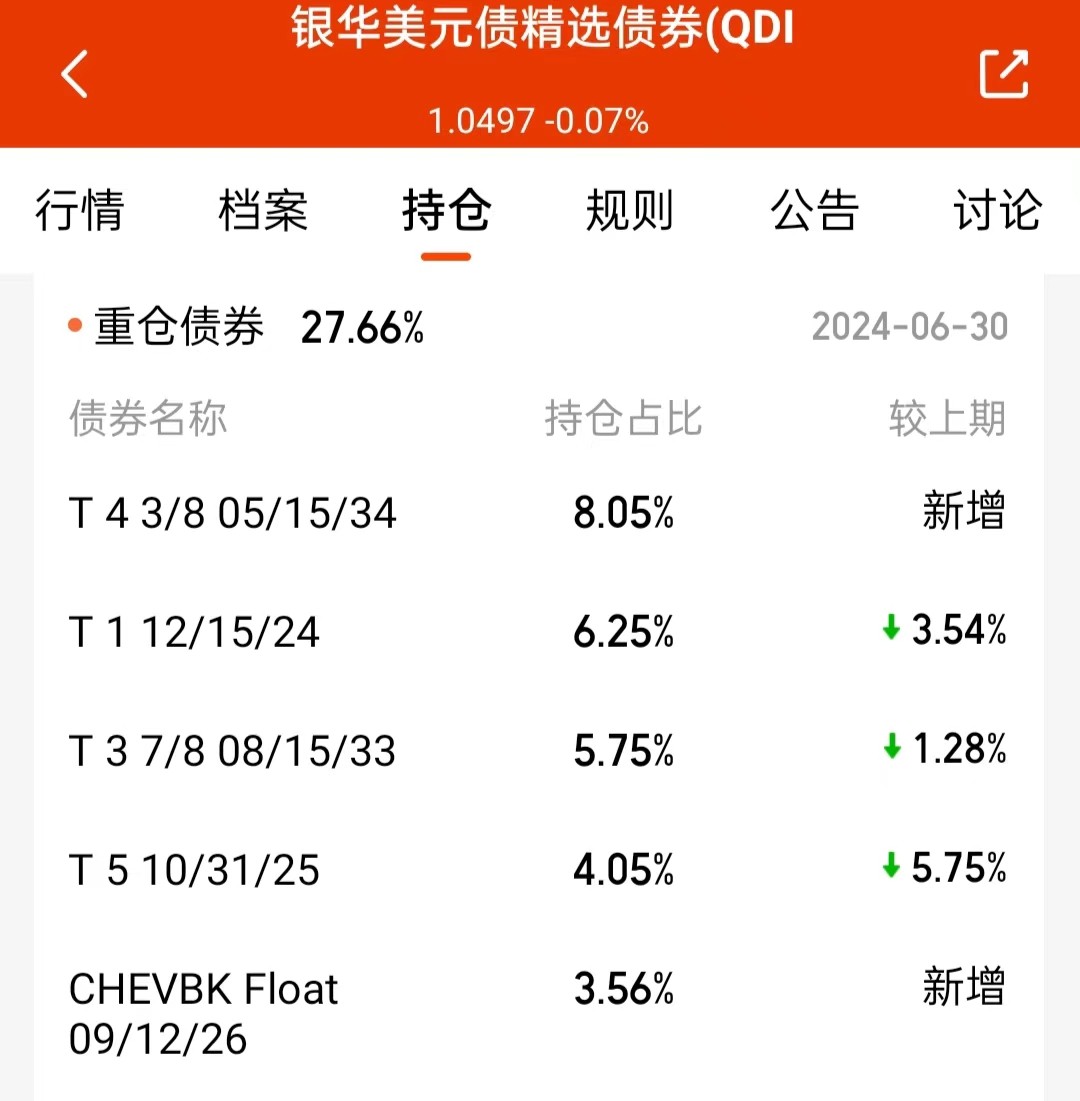The image size is (1080, 1101).
Task: Share this fund page
Action: point(1003,74)
